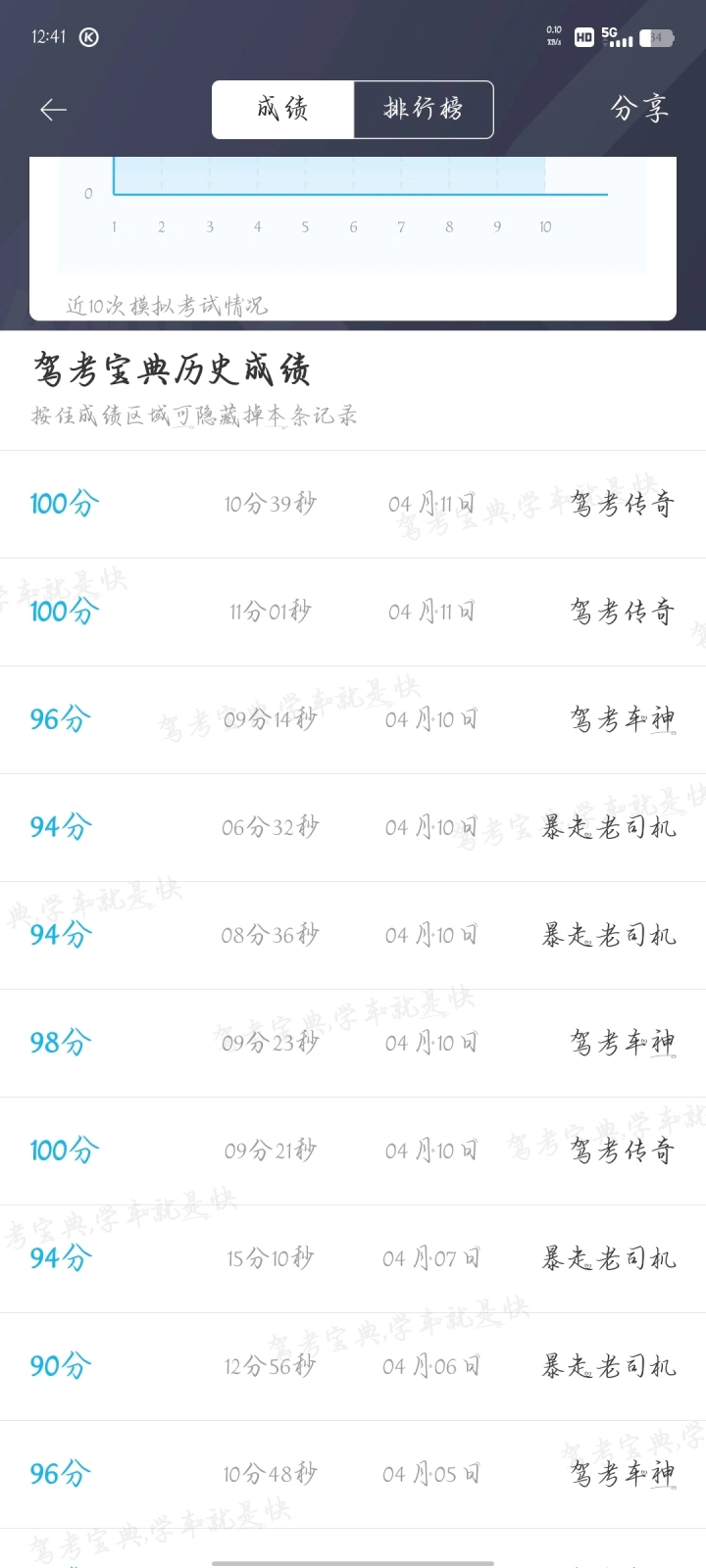Select the 成绩 tab
Image resolution: width=706 pixels, height=1568 pixels.
click(283, 110)
